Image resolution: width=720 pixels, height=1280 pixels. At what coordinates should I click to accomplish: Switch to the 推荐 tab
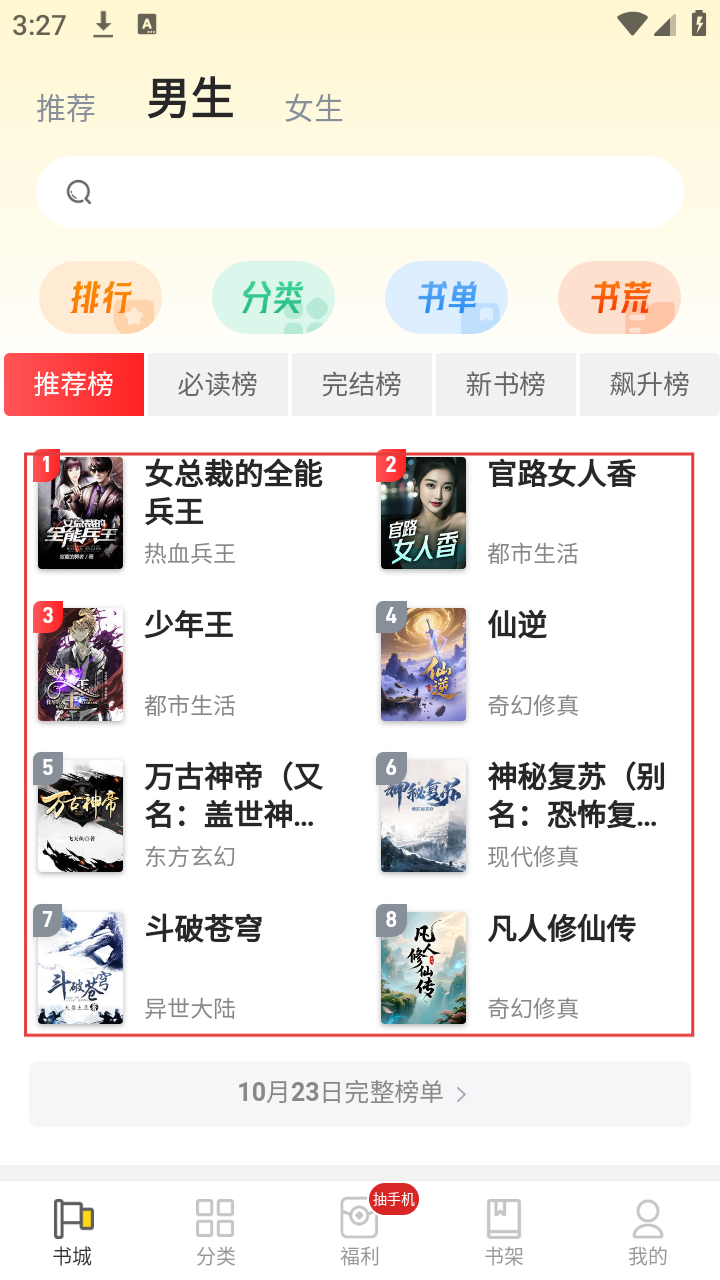66,108
